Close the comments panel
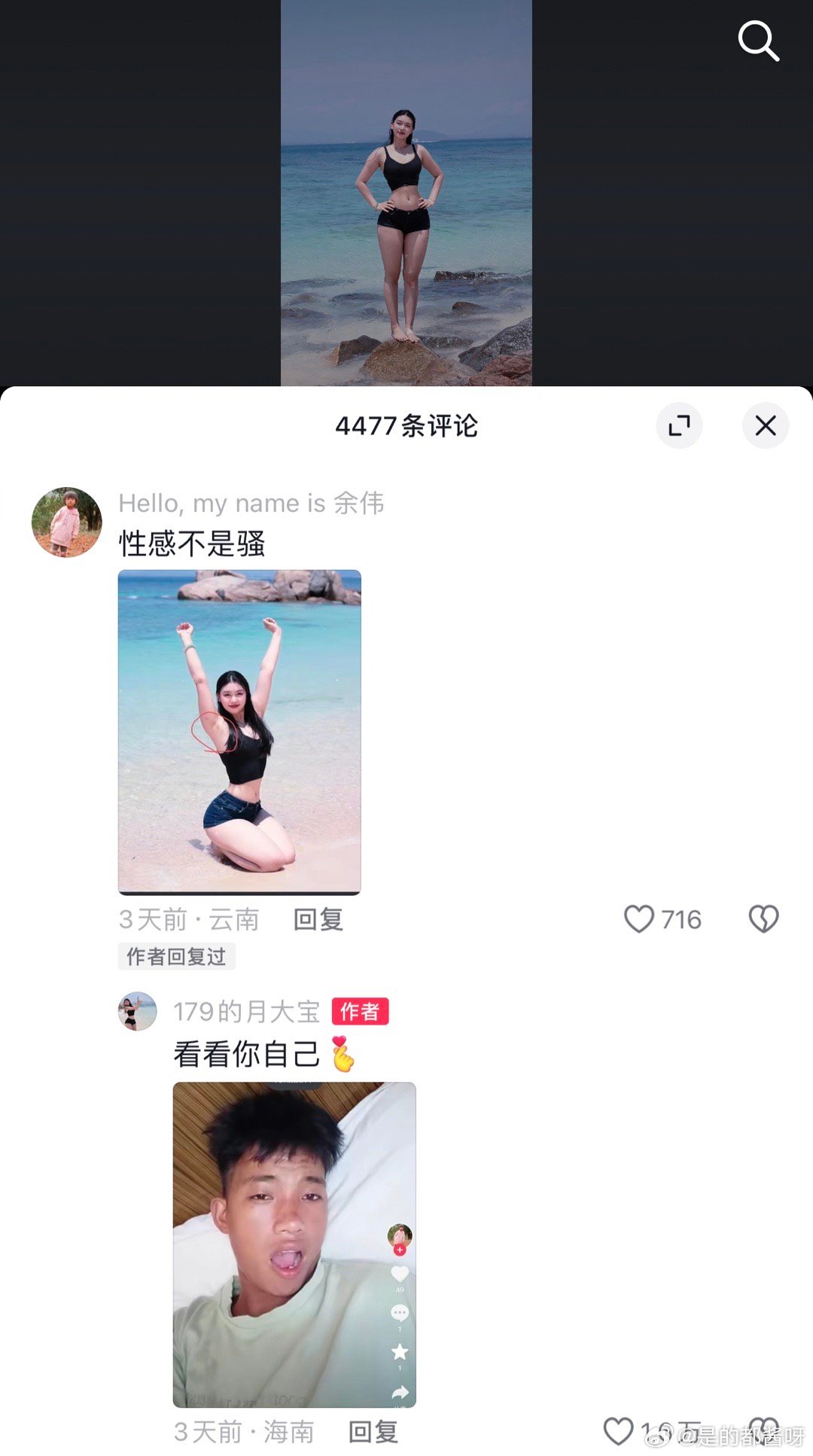This screenshot has height=1456, width=813. point(766,426)
